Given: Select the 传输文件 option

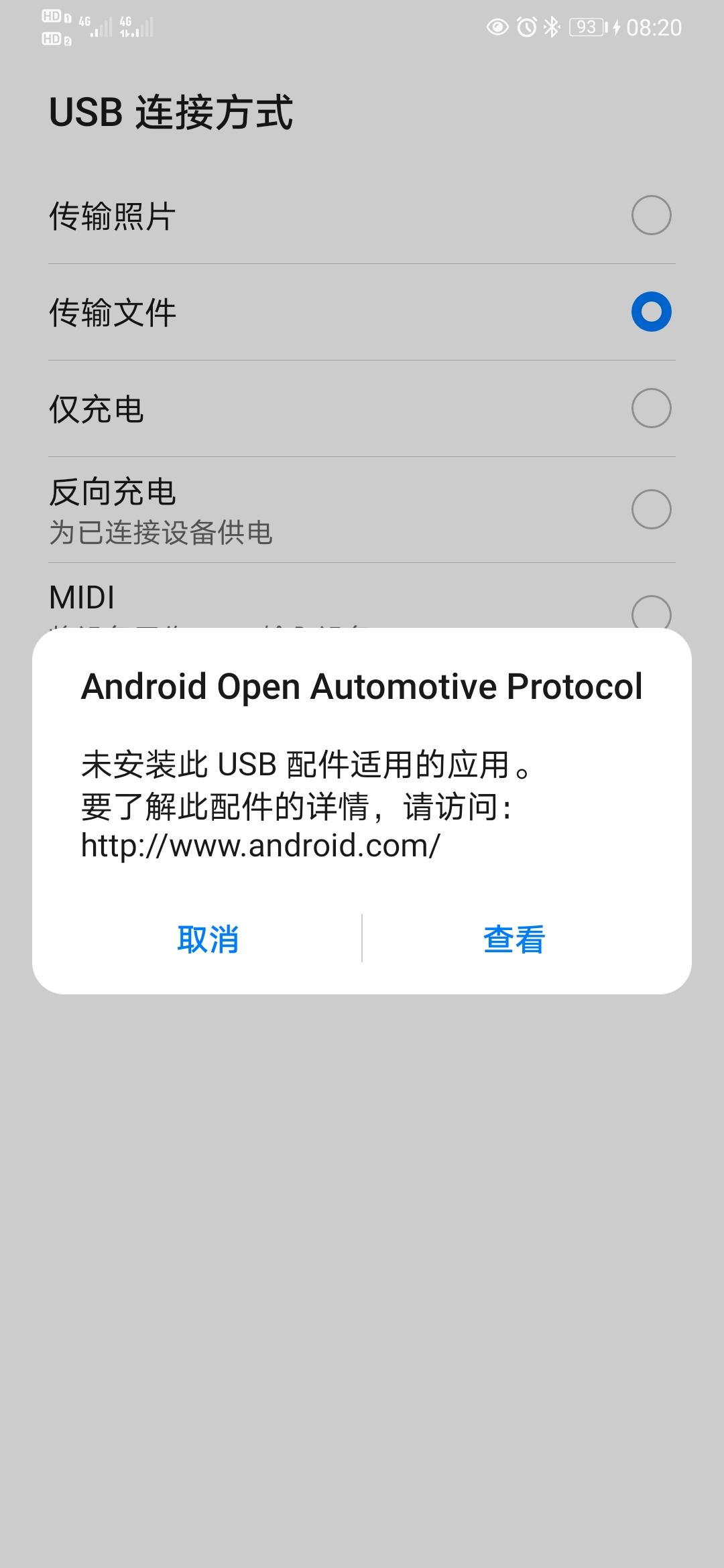Looking at the screenshot, I should [362, 312].
